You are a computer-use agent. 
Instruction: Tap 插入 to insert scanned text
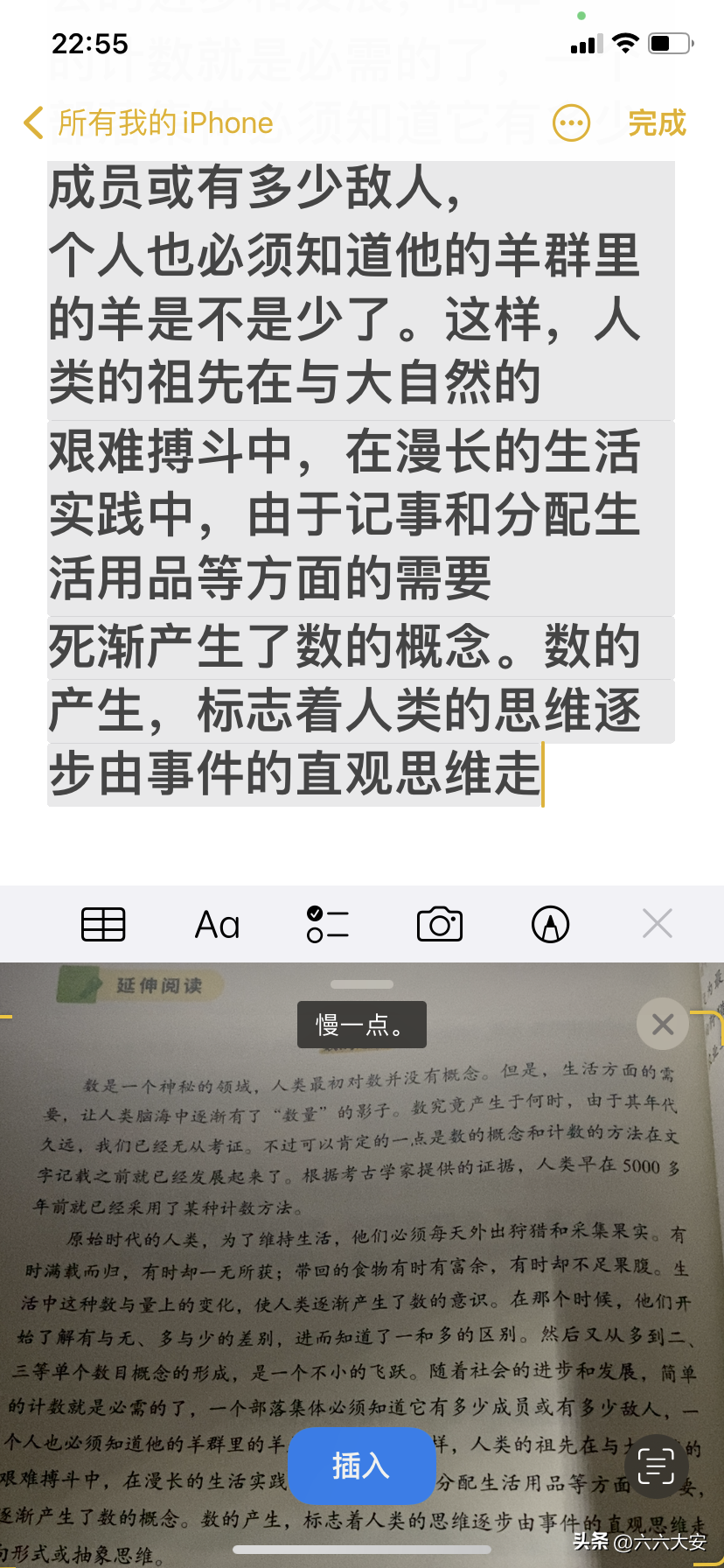pyautogui.click(x=361, y=1466)
